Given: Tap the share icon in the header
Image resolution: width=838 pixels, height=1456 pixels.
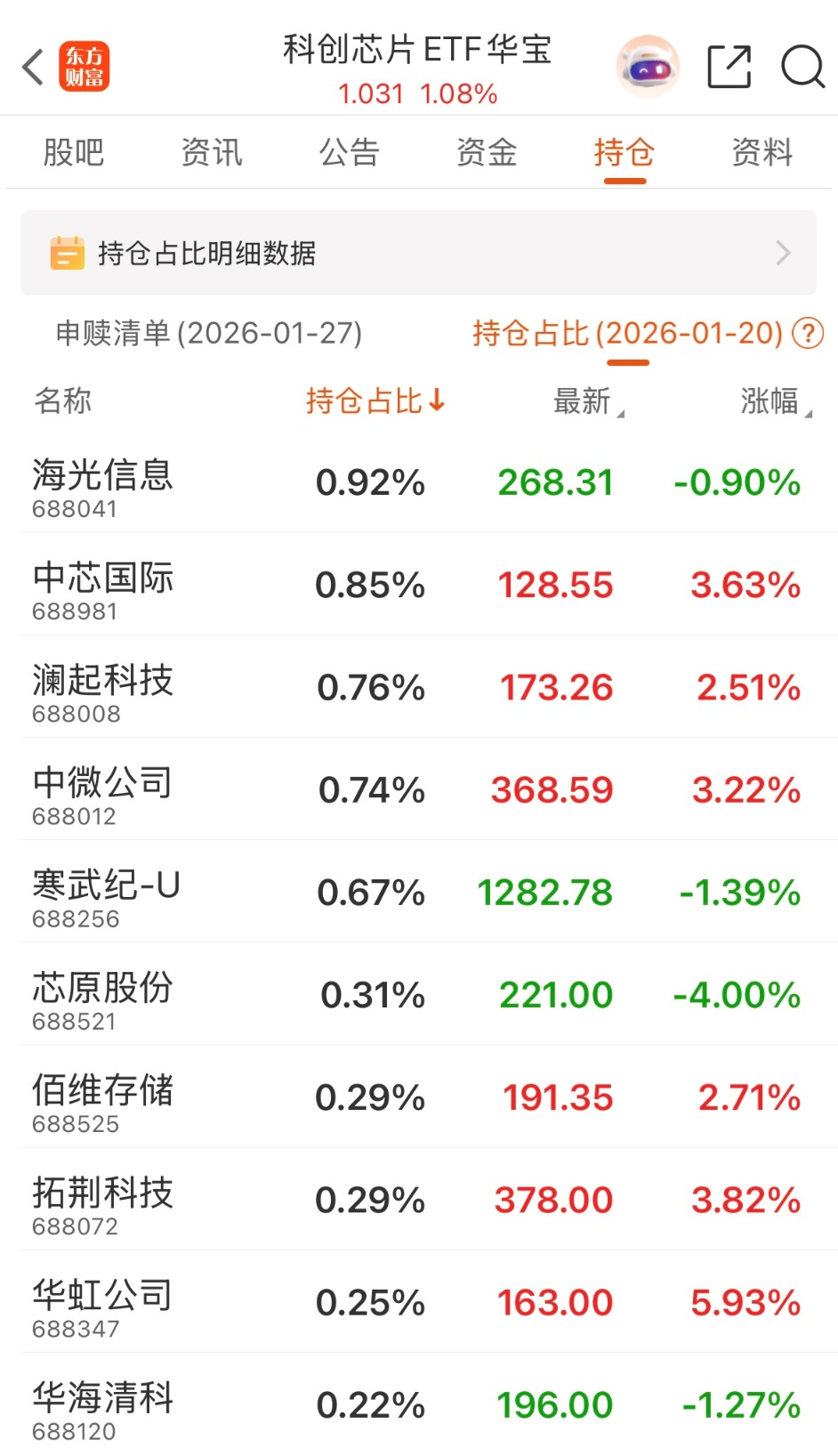Looking at the screenshot, I should (x=729, y=67).
